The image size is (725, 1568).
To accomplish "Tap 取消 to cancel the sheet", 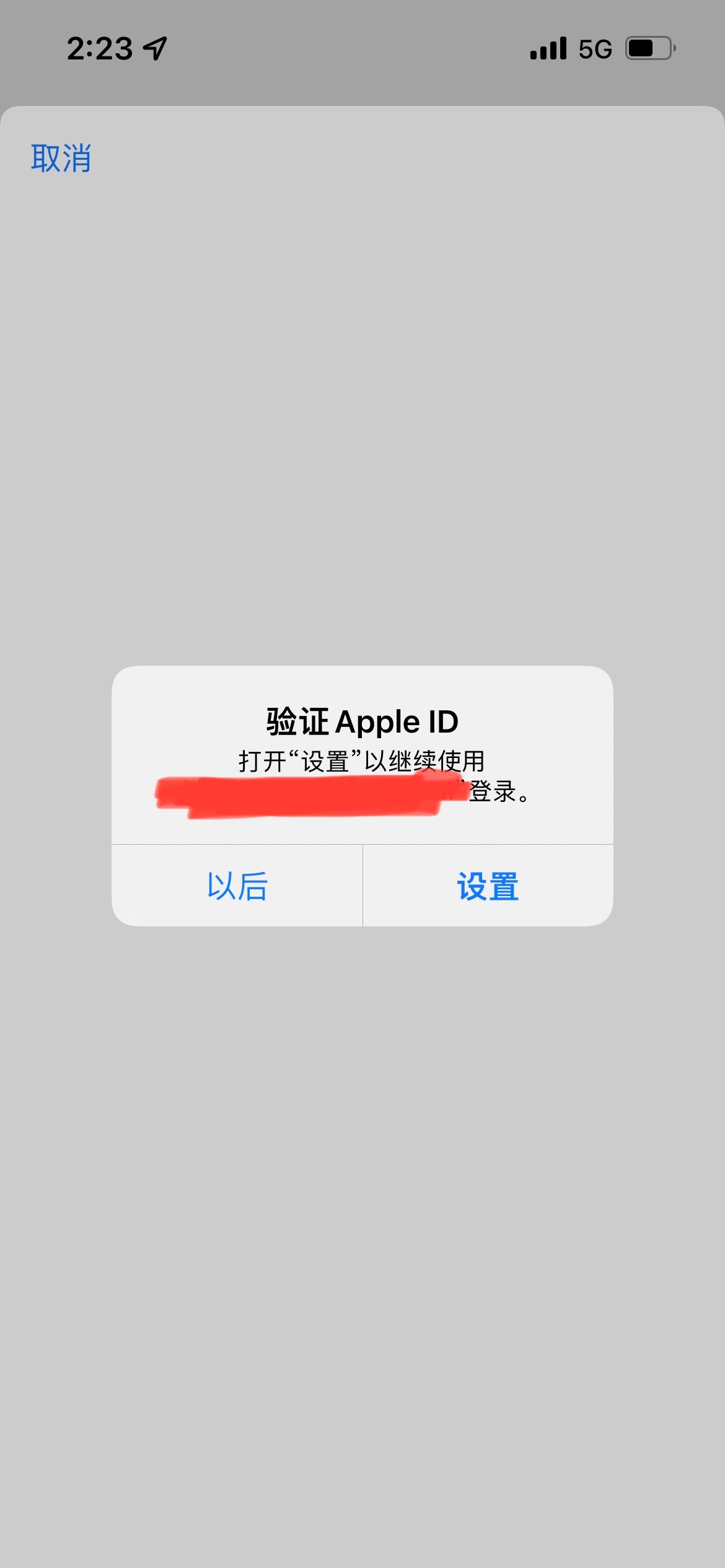I will pyautogui.click(x=61, y=158).
